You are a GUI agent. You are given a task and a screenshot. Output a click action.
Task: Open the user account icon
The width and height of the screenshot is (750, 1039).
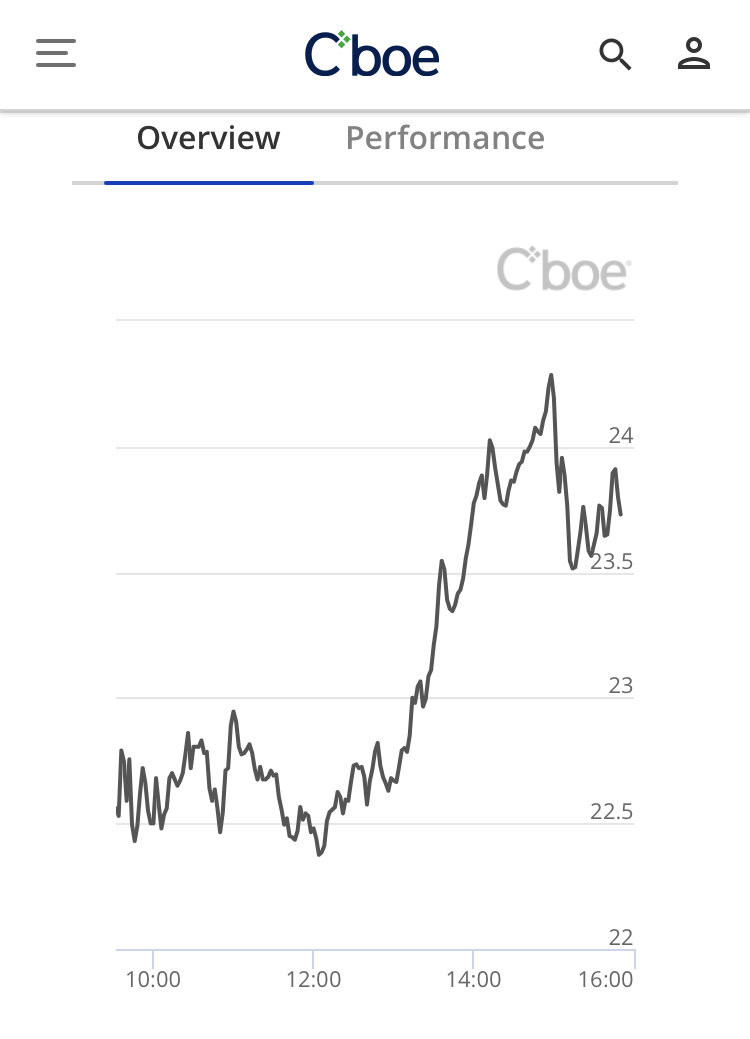click(x=693, y=53)
